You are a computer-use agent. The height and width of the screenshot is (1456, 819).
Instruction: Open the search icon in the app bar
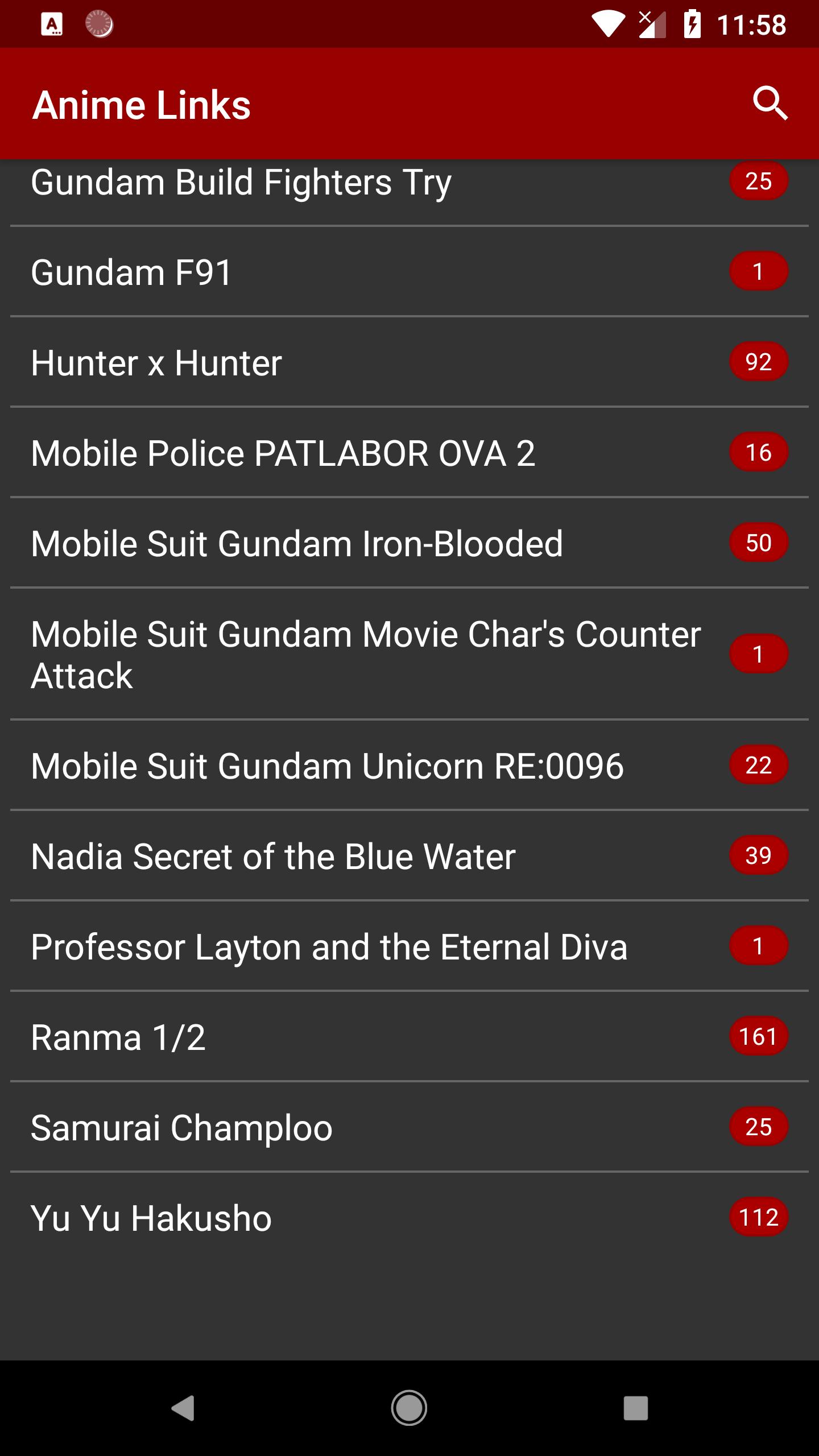(770, 104)
